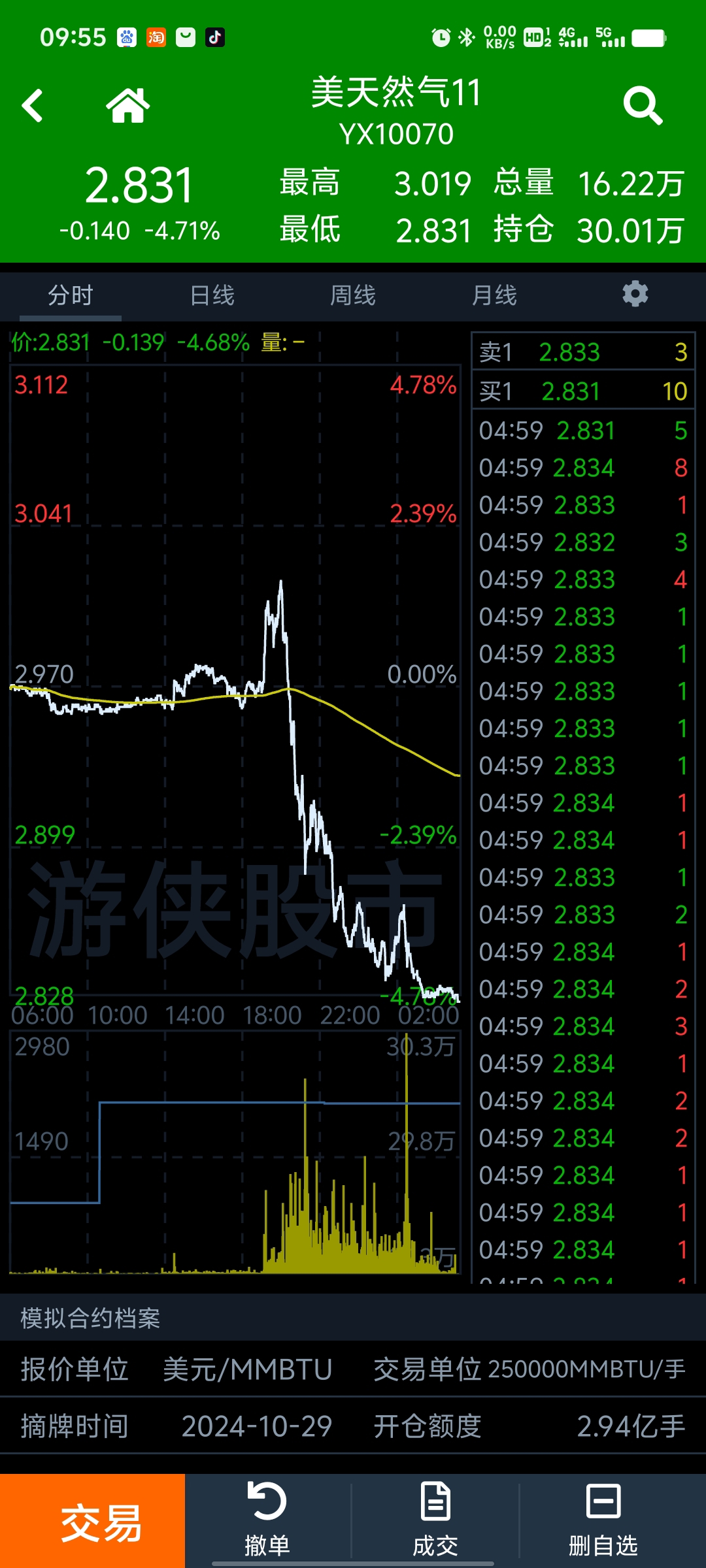This screenshot has width=706, height=1568.
Task: Tap the 卖1 2.833 quote row
Action: click(583, 352)
